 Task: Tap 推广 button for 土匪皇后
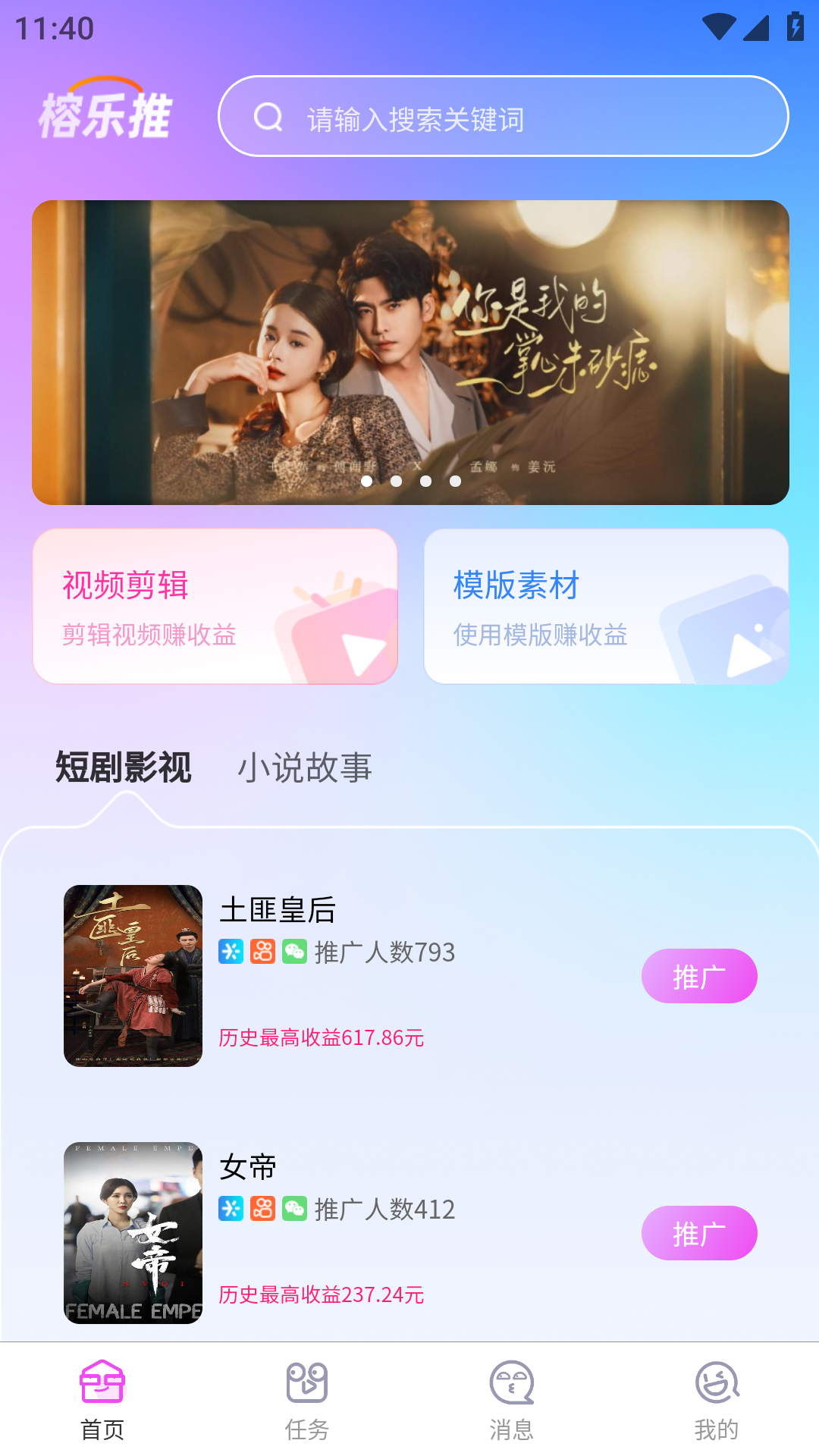[x=699, y=976]
